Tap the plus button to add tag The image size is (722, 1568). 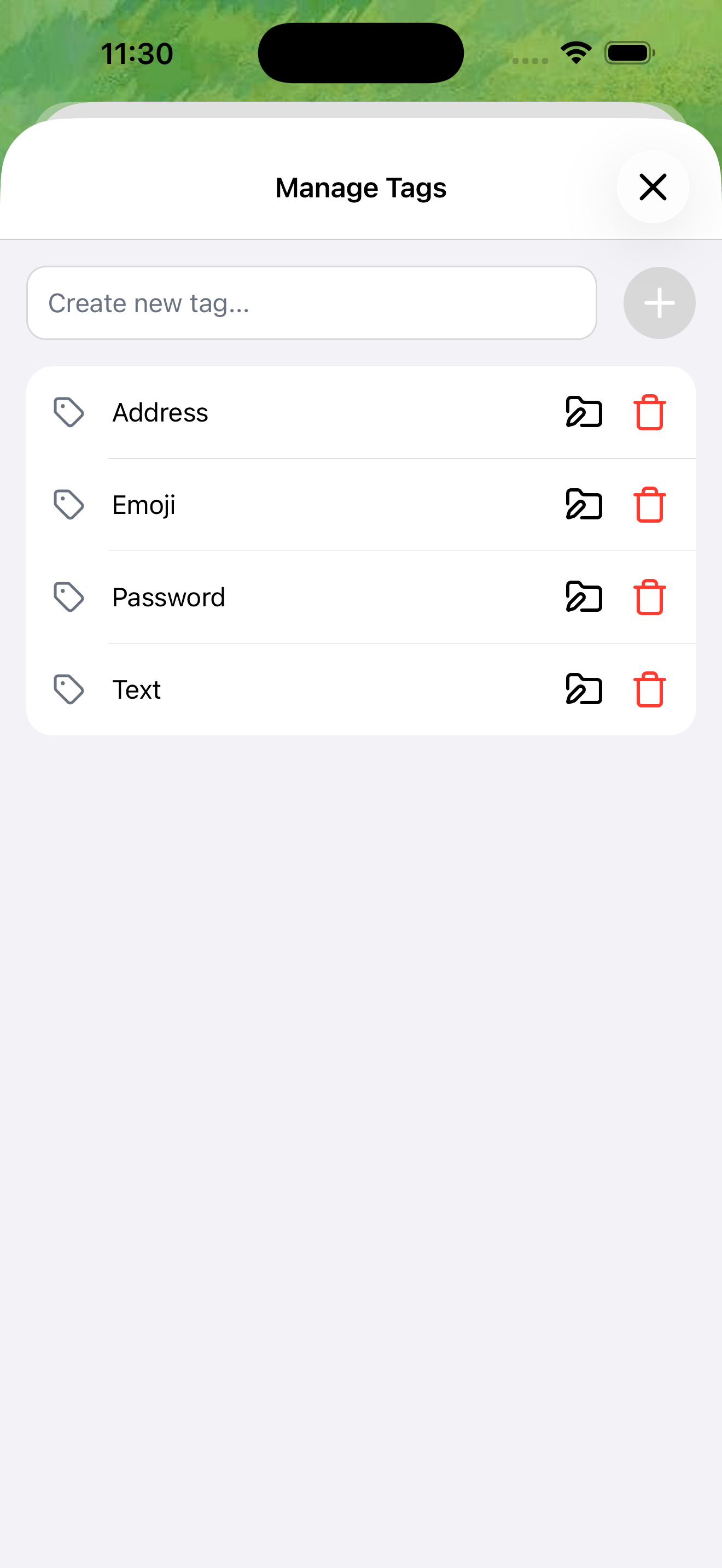pyautogui.click(x=659, y=303)
